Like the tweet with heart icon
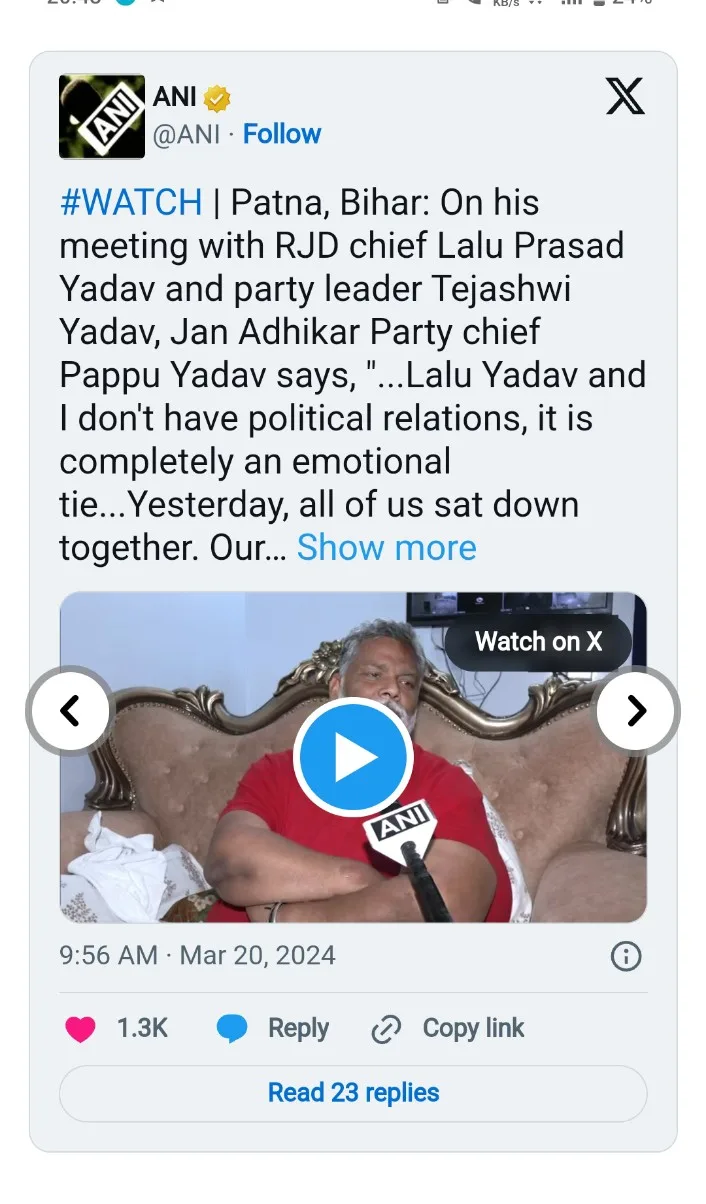The height and width of the screenshot is (1204, 706). (x=80, y=1028)
